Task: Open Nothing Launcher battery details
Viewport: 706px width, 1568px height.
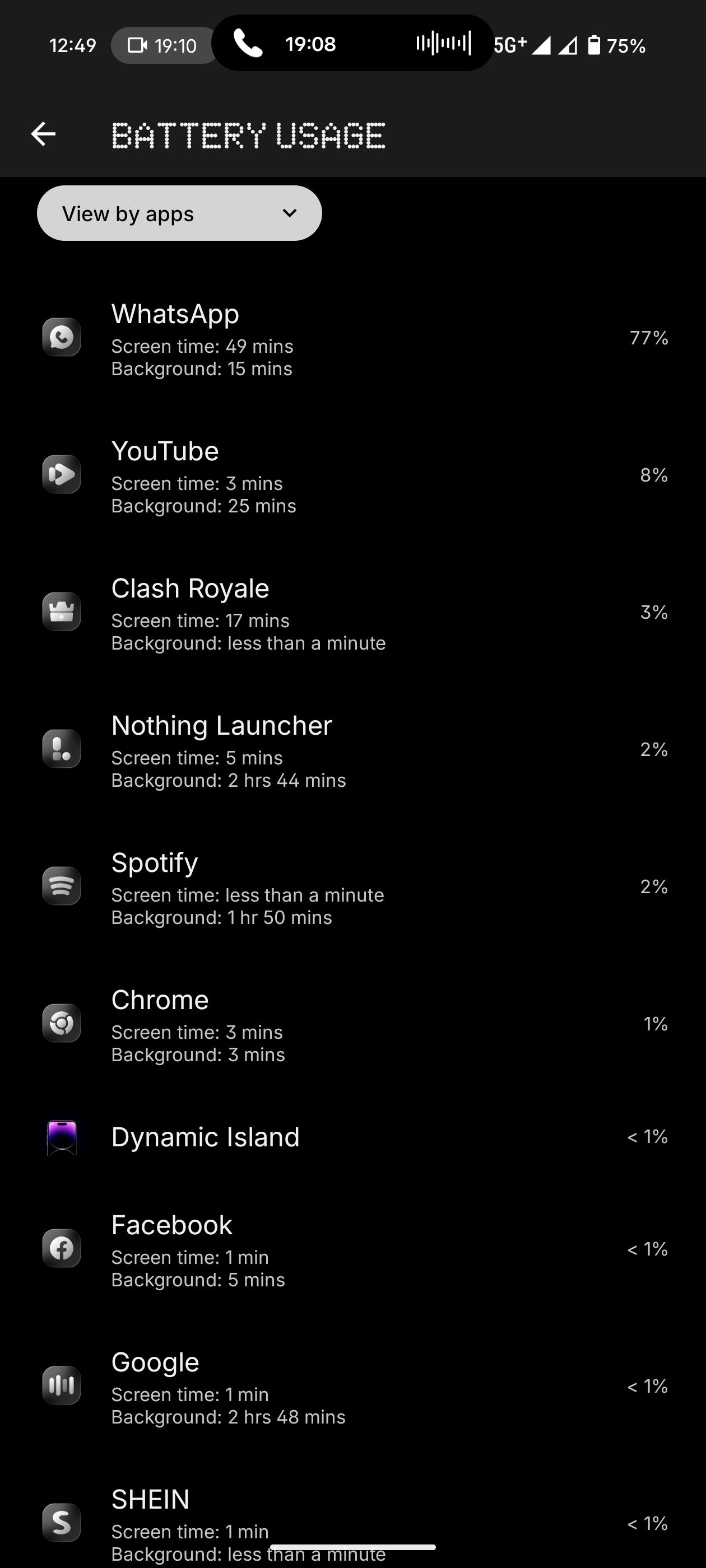Action: tap(352, 749)
